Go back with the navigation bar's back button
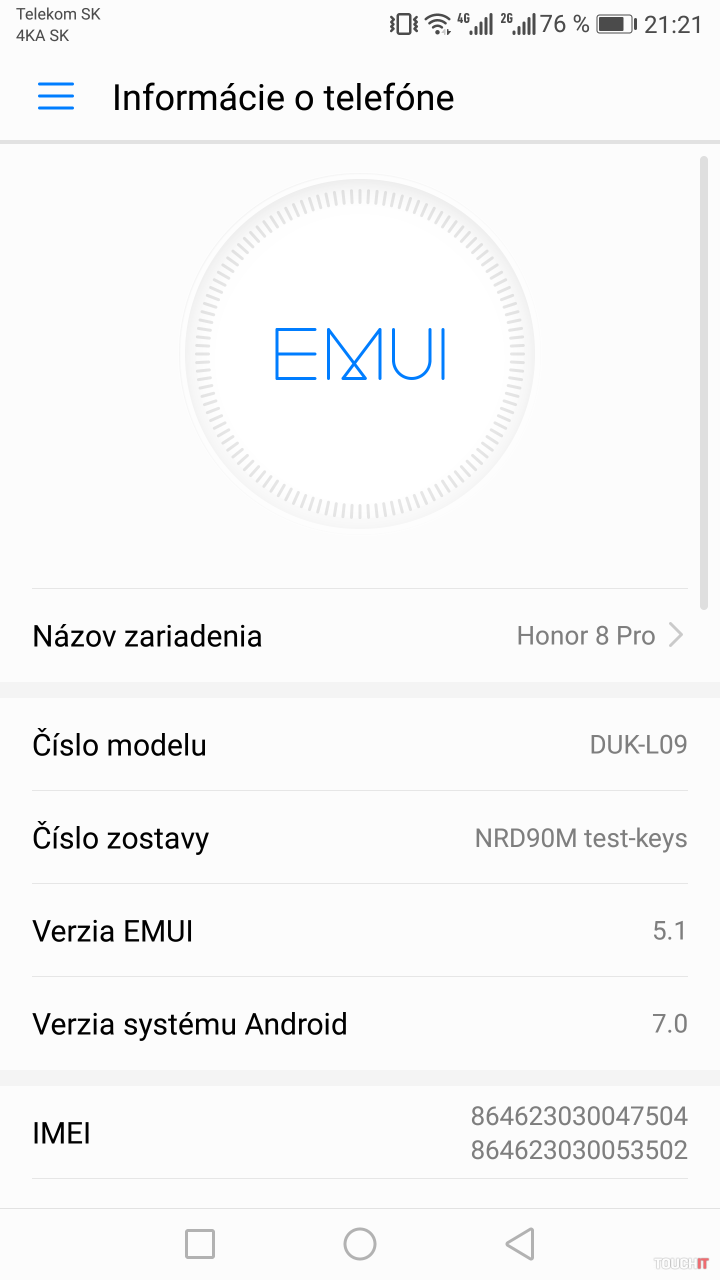 pyautogui.click(x=519, y=1244)
